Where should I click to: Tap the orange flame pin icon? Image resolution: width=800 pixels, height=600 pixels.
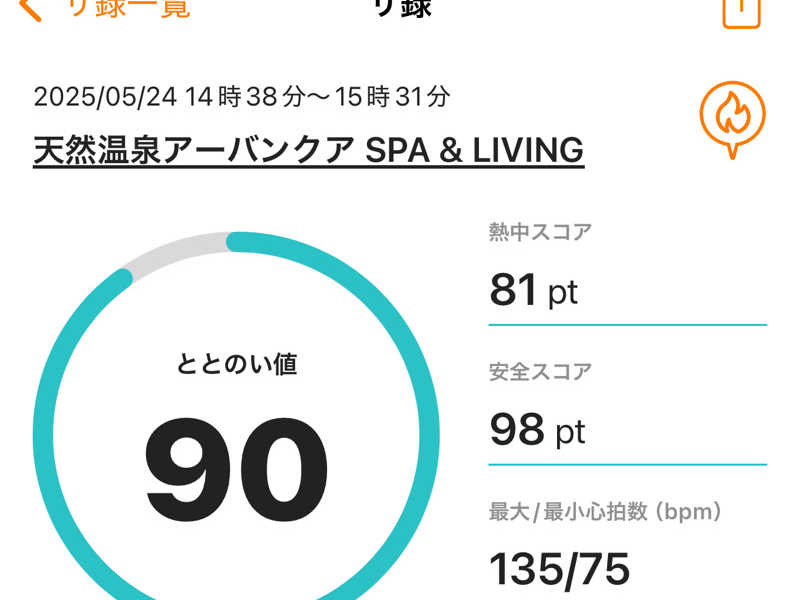coord(732,118)
